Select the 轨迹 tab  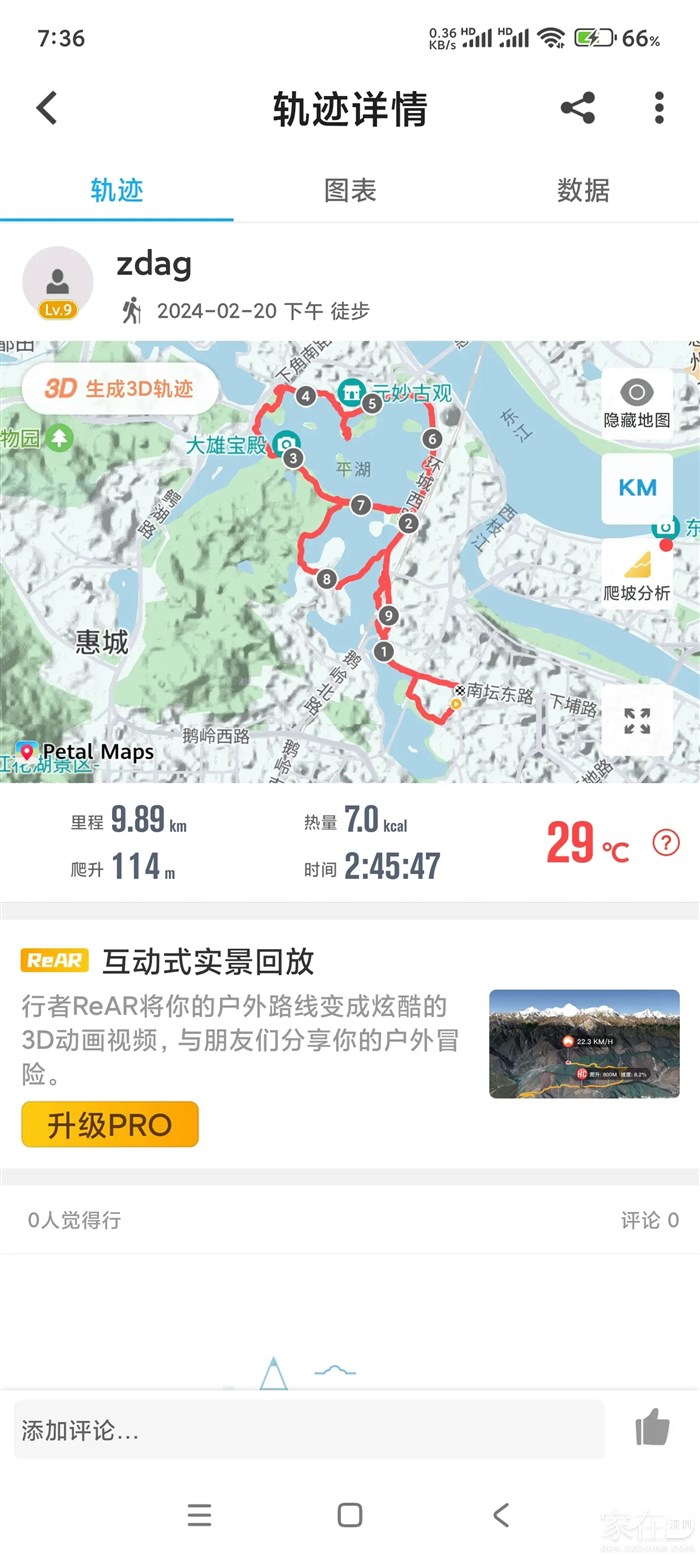117,190
